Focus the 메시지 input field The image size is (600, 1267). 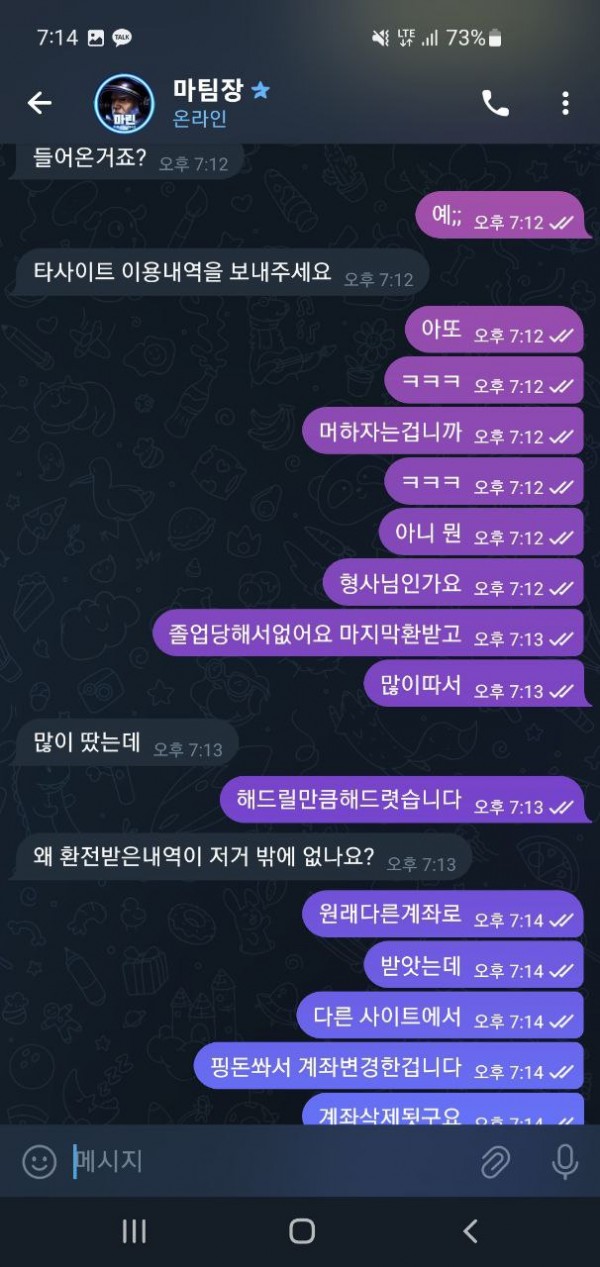click(270, 1161)
